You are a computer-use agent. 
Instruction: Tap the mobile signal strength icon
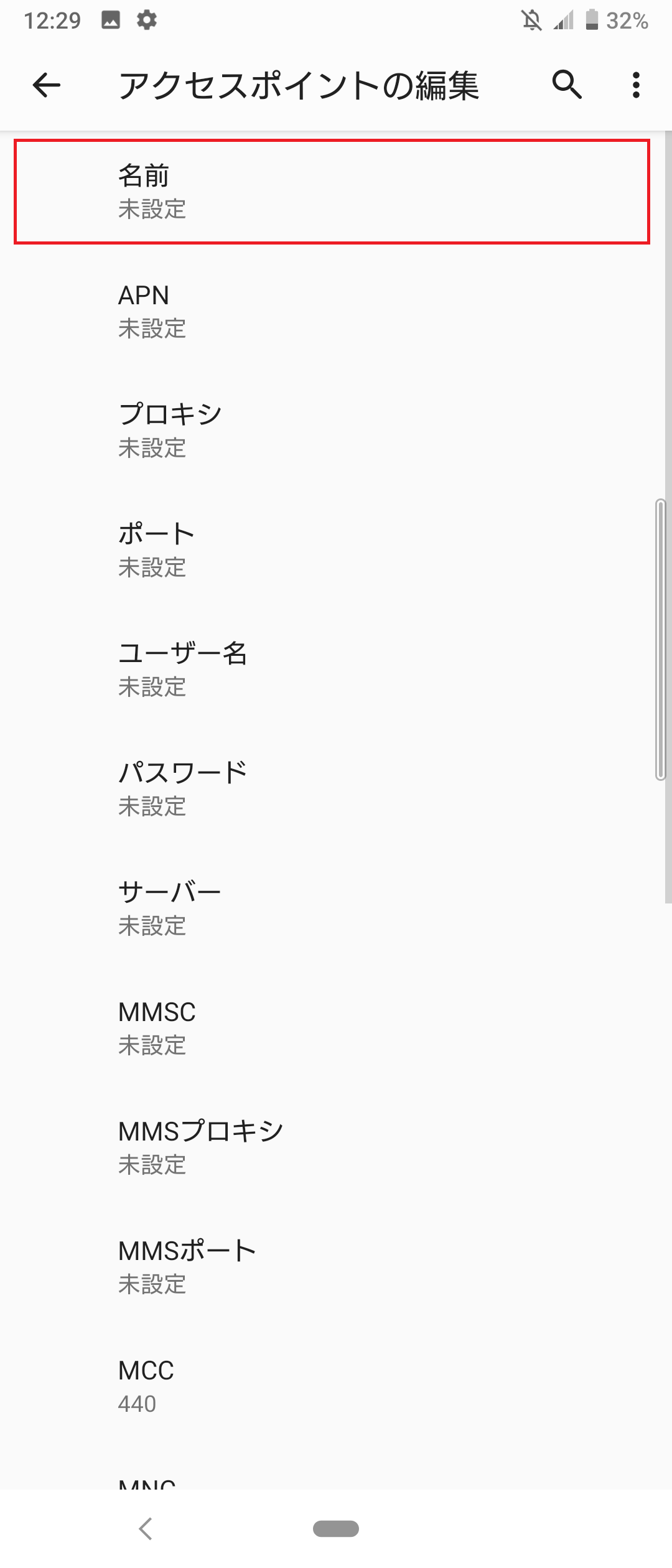coord(563,21)
